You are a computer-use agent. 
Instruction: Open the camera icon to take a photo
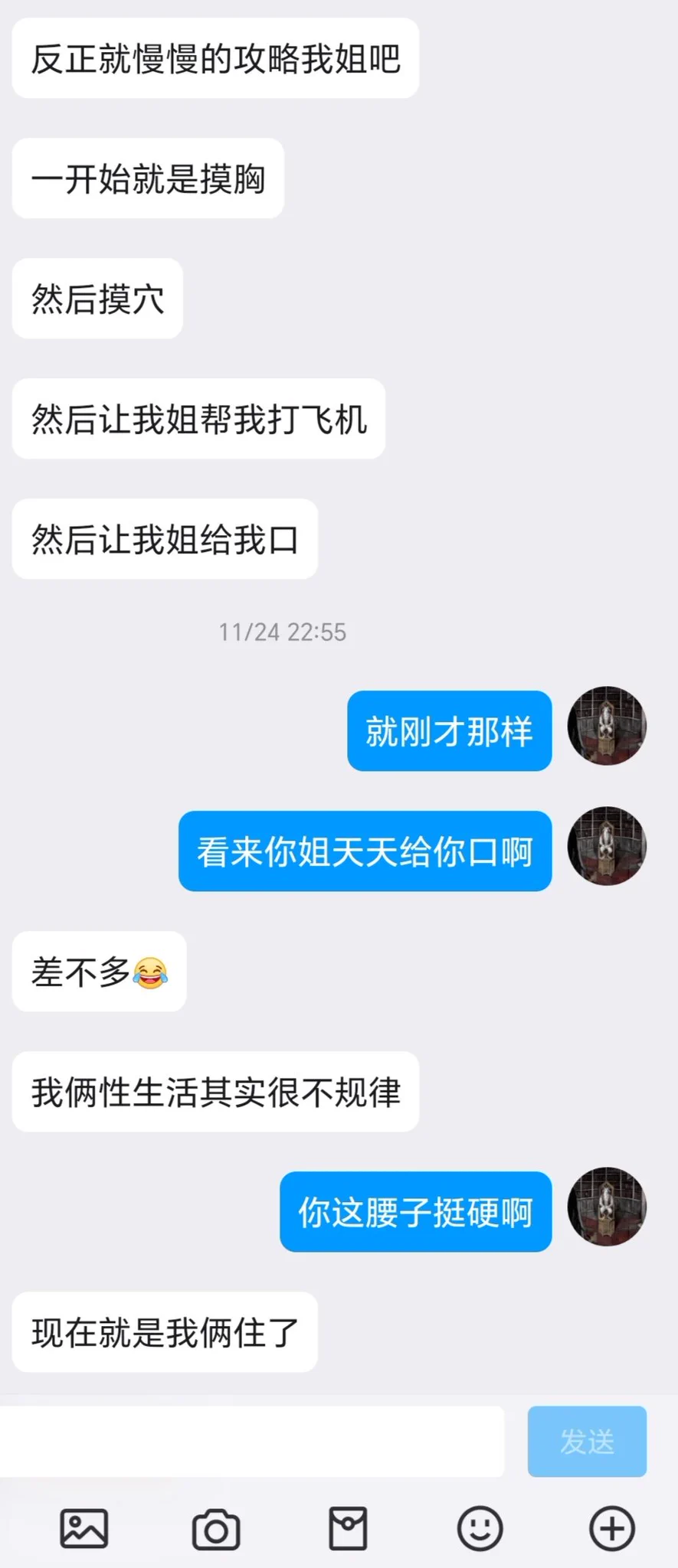(216, 1529)
